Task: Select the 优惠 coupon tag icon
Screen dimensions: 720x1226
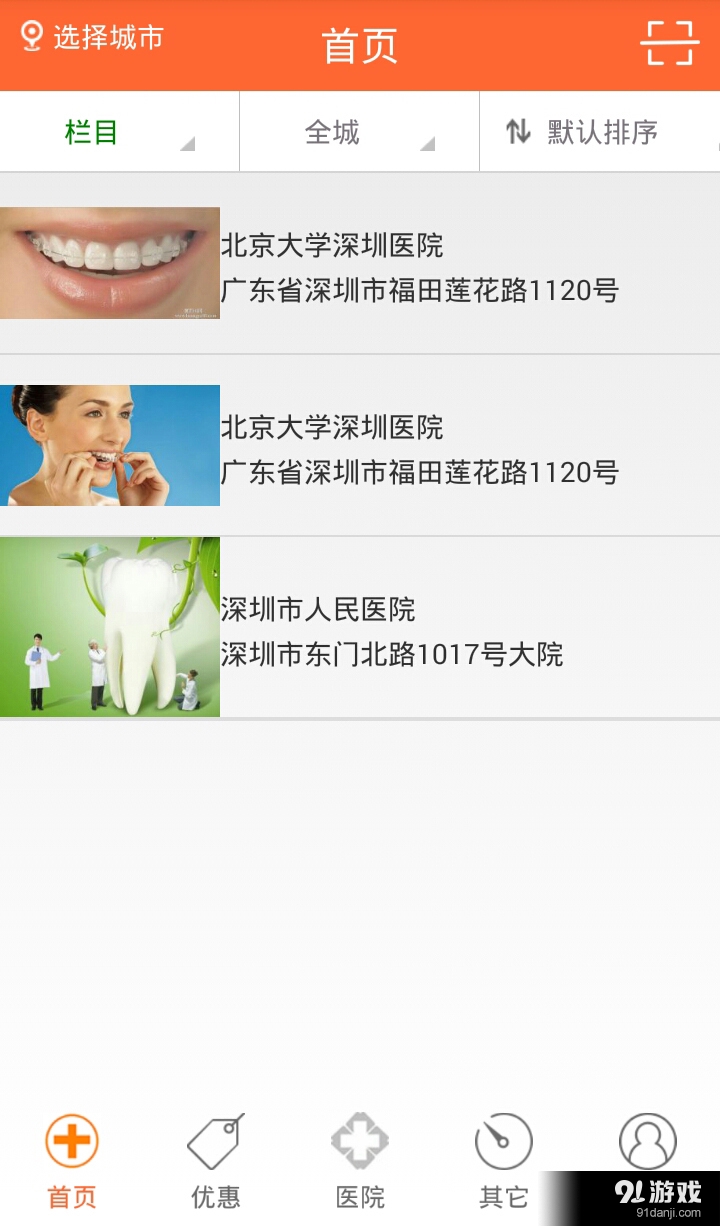Action: [215, 1138]
